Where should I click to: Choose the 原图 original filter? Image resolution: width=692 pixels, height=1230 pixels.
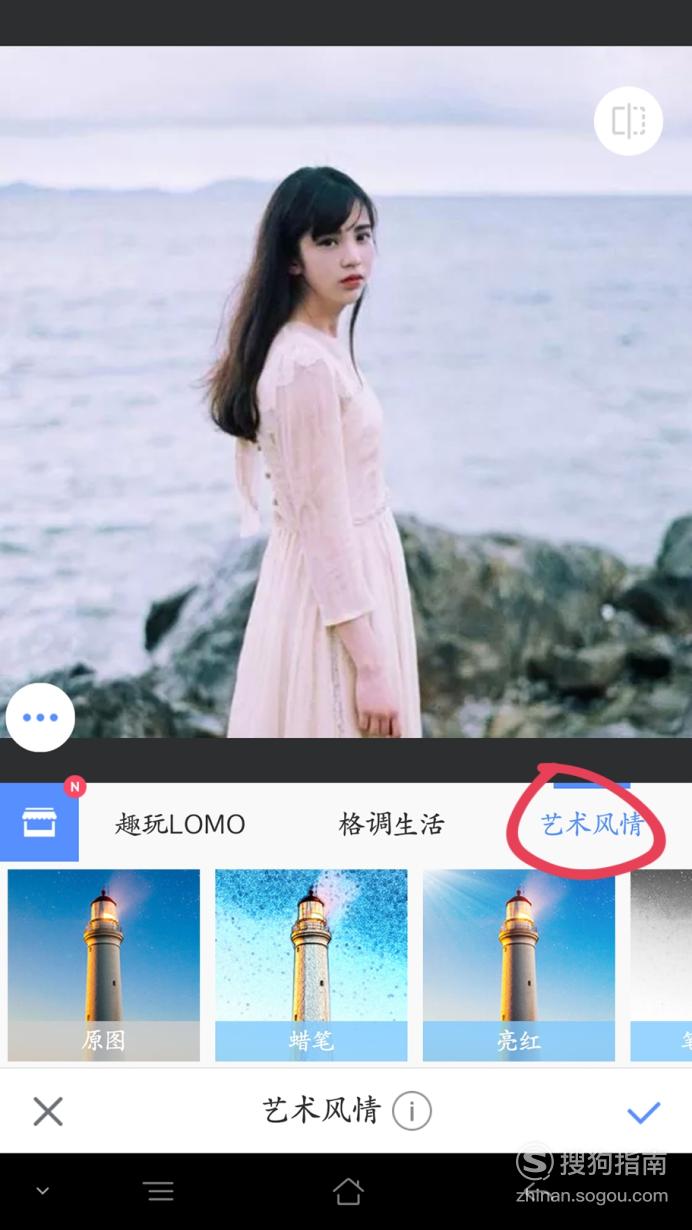click(x=104, y=965)
